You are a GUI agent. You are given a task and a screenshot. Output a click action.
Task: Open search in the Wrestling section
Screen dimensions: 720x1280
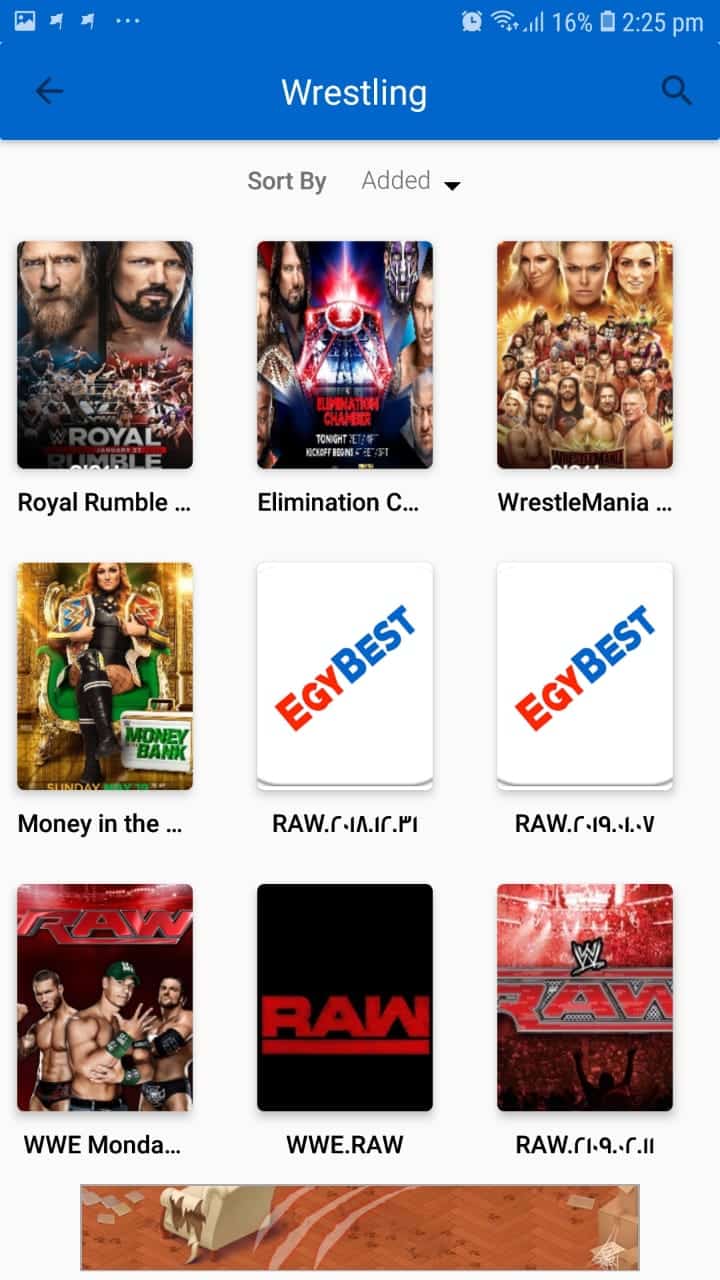[677, 92]
